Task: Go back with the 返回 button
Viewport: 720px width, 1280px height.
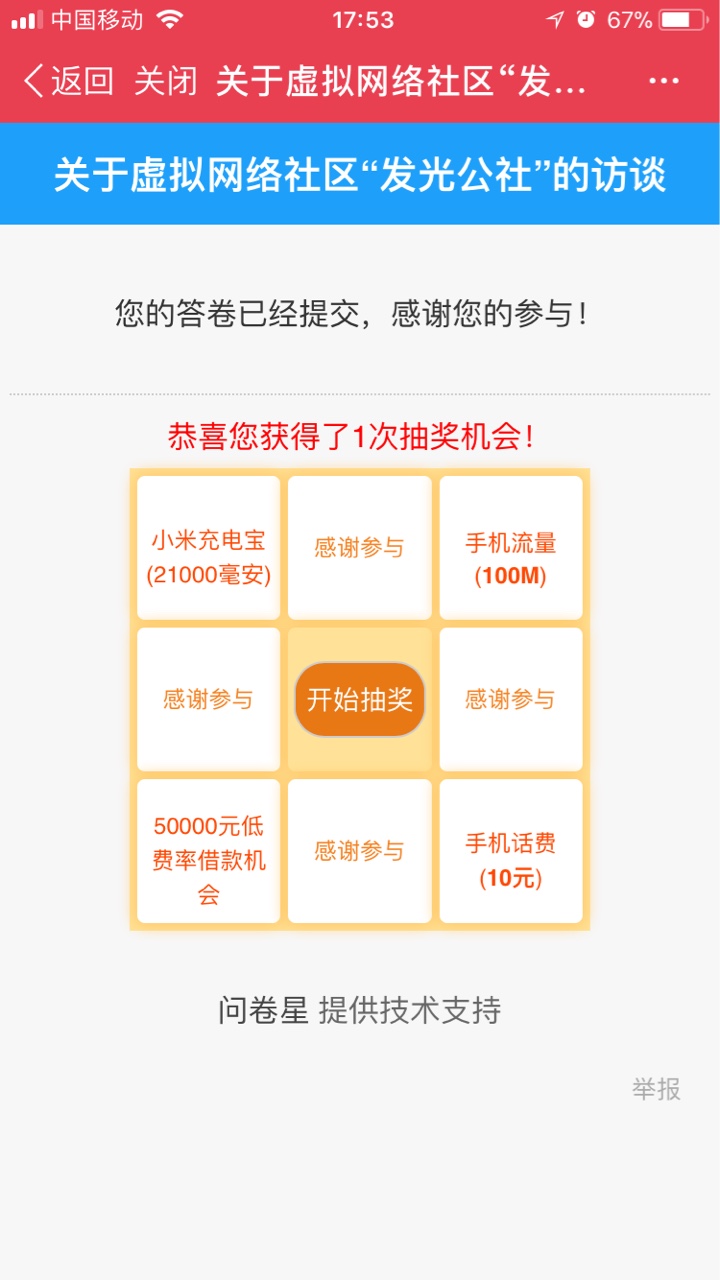Action: point(68,81)
